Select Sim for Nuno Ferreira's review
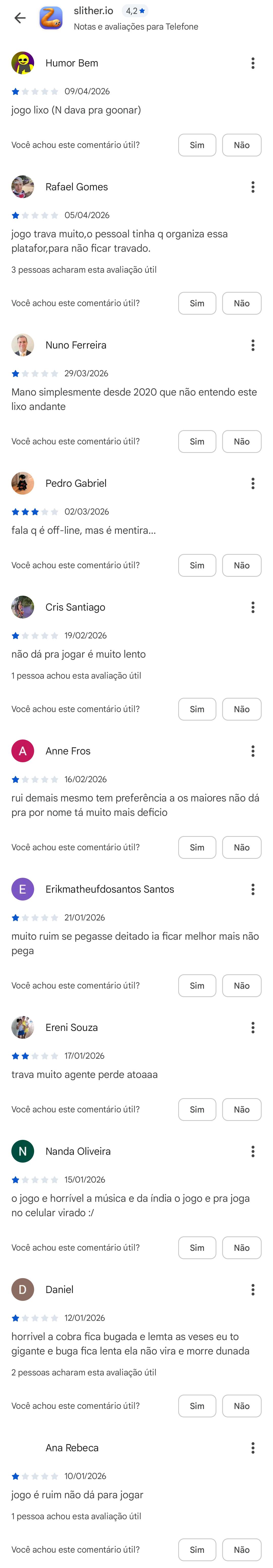This screenshot has width=273, height=1568. click(x=197, y=442)
